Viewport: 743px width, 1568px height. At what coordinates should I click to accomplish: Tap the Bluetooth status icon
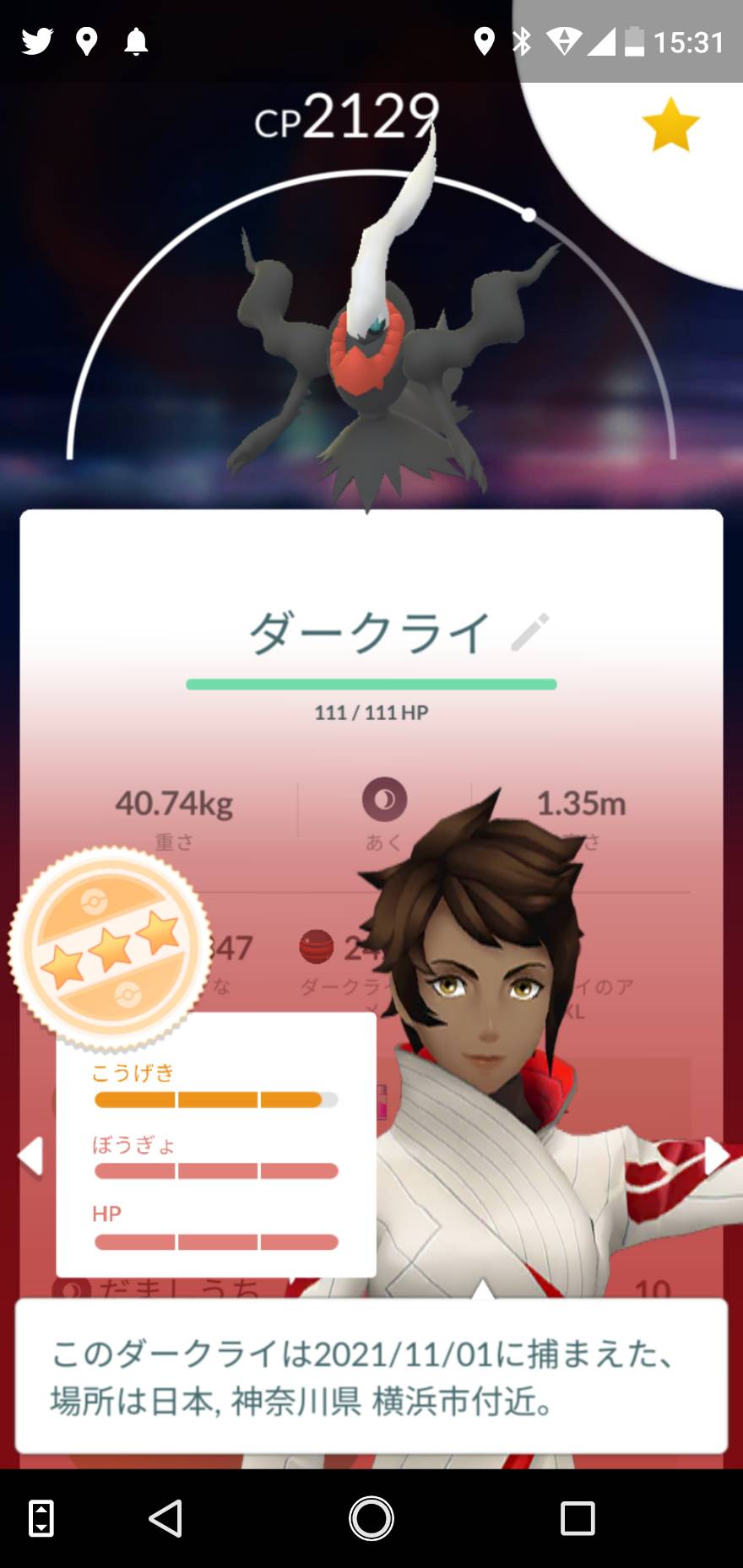(x=523, y=41)
